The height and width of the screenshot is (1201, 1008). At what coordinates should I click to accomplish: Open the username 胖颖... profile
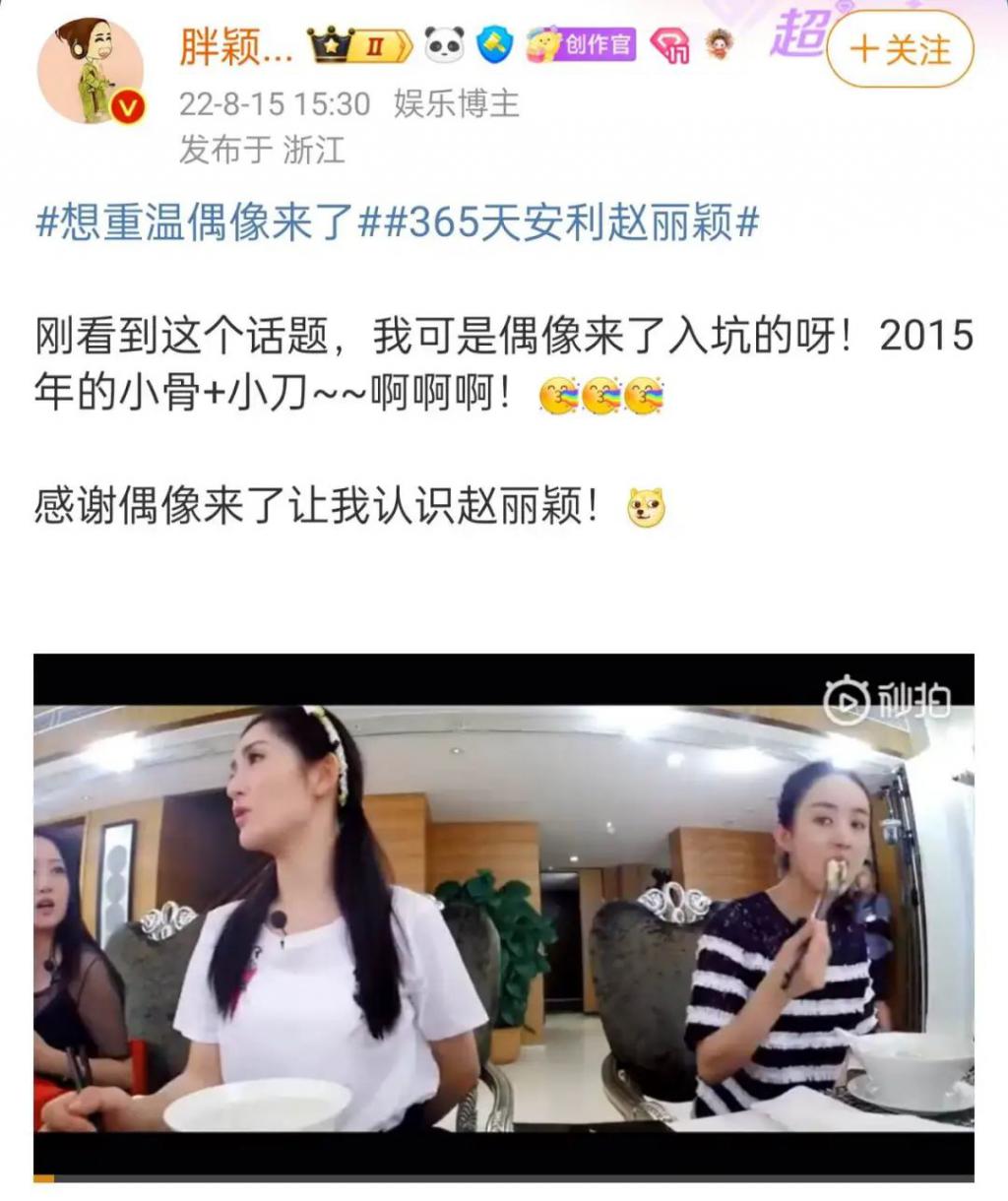tap(235, 46)
